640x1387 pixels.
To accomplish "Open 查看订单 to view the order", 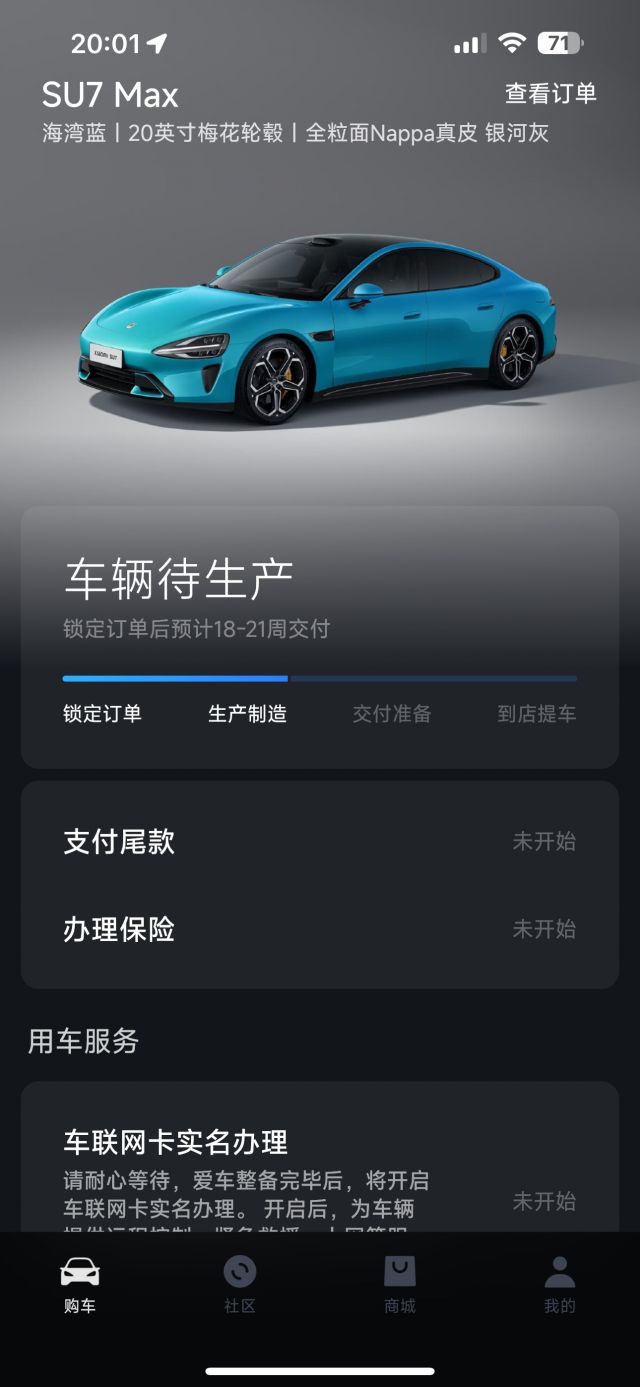I will [550, 94].
